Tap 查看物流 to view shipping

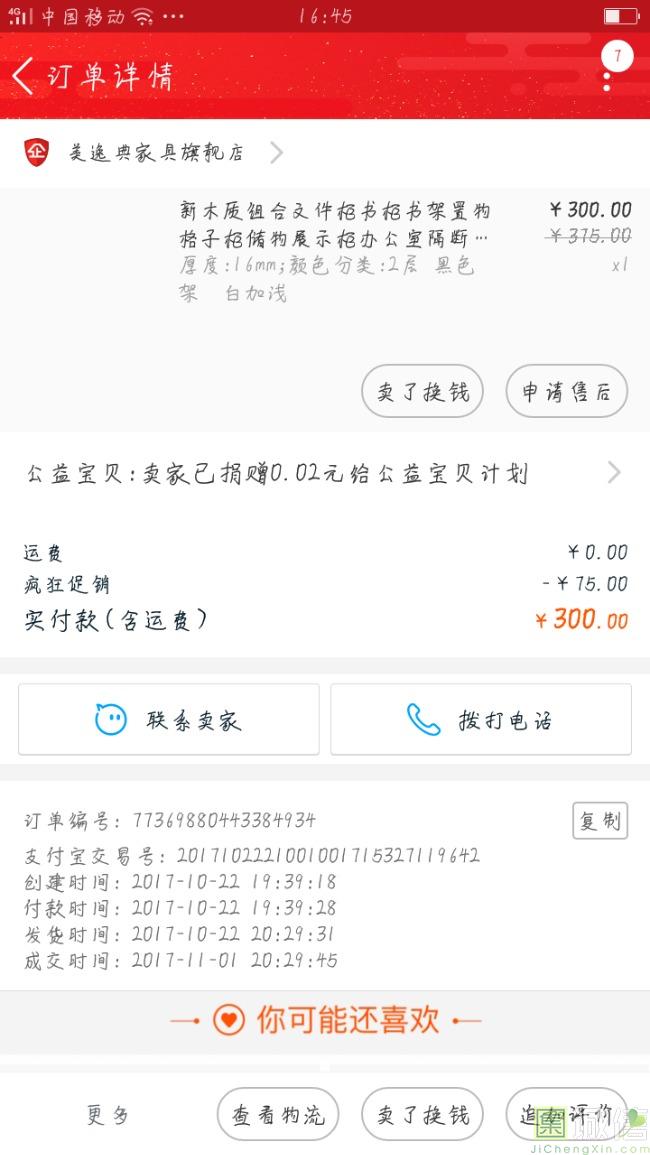(278, 1114)
